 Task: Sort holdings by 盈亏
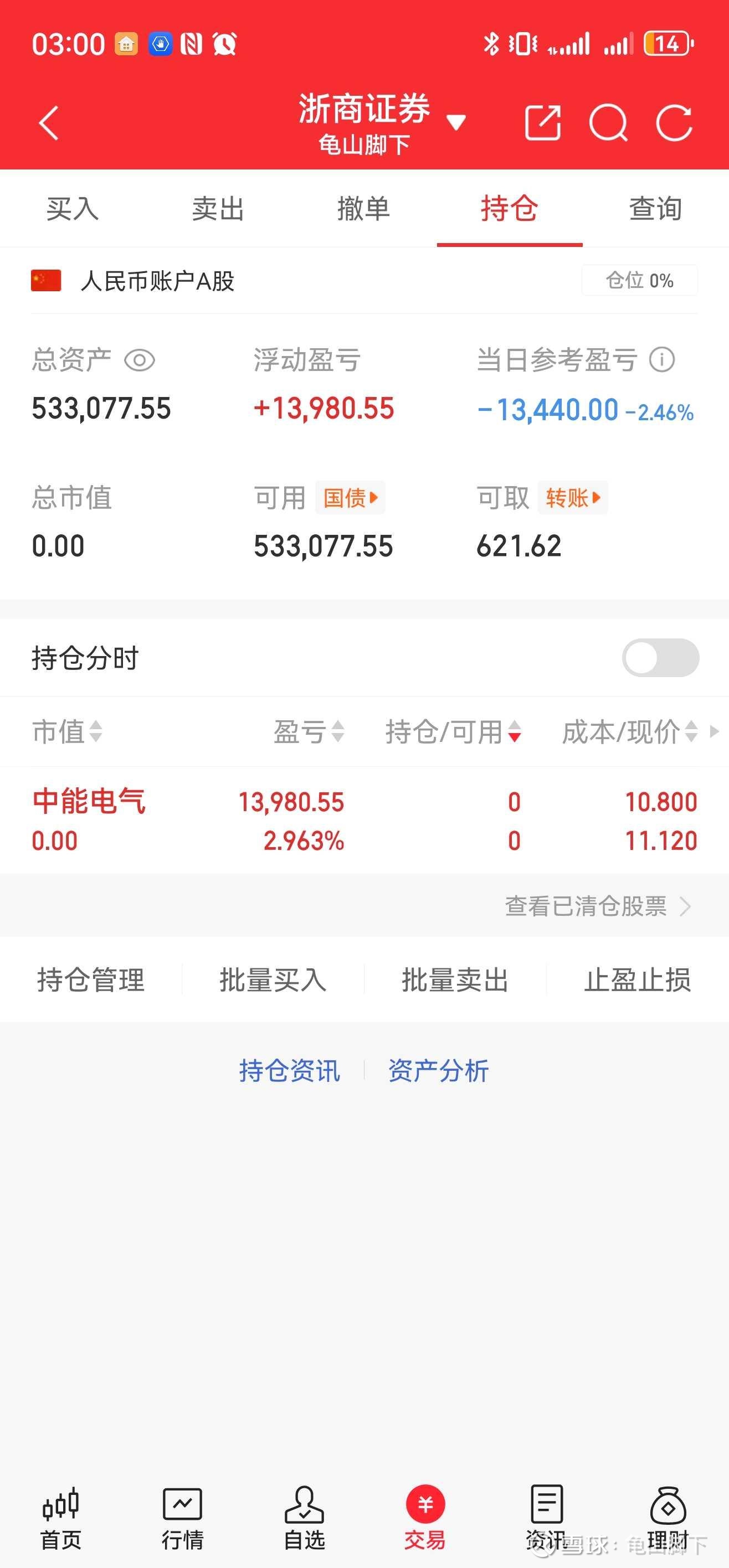[309, 731]
